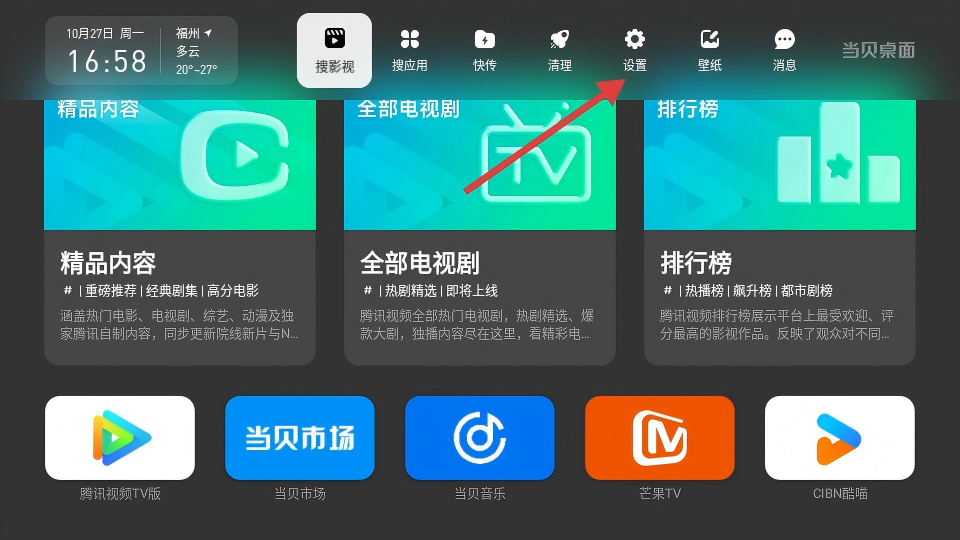
Task: Run the 清理 cleanup tool
Action: pyautogui.click(x=559, y=50)
